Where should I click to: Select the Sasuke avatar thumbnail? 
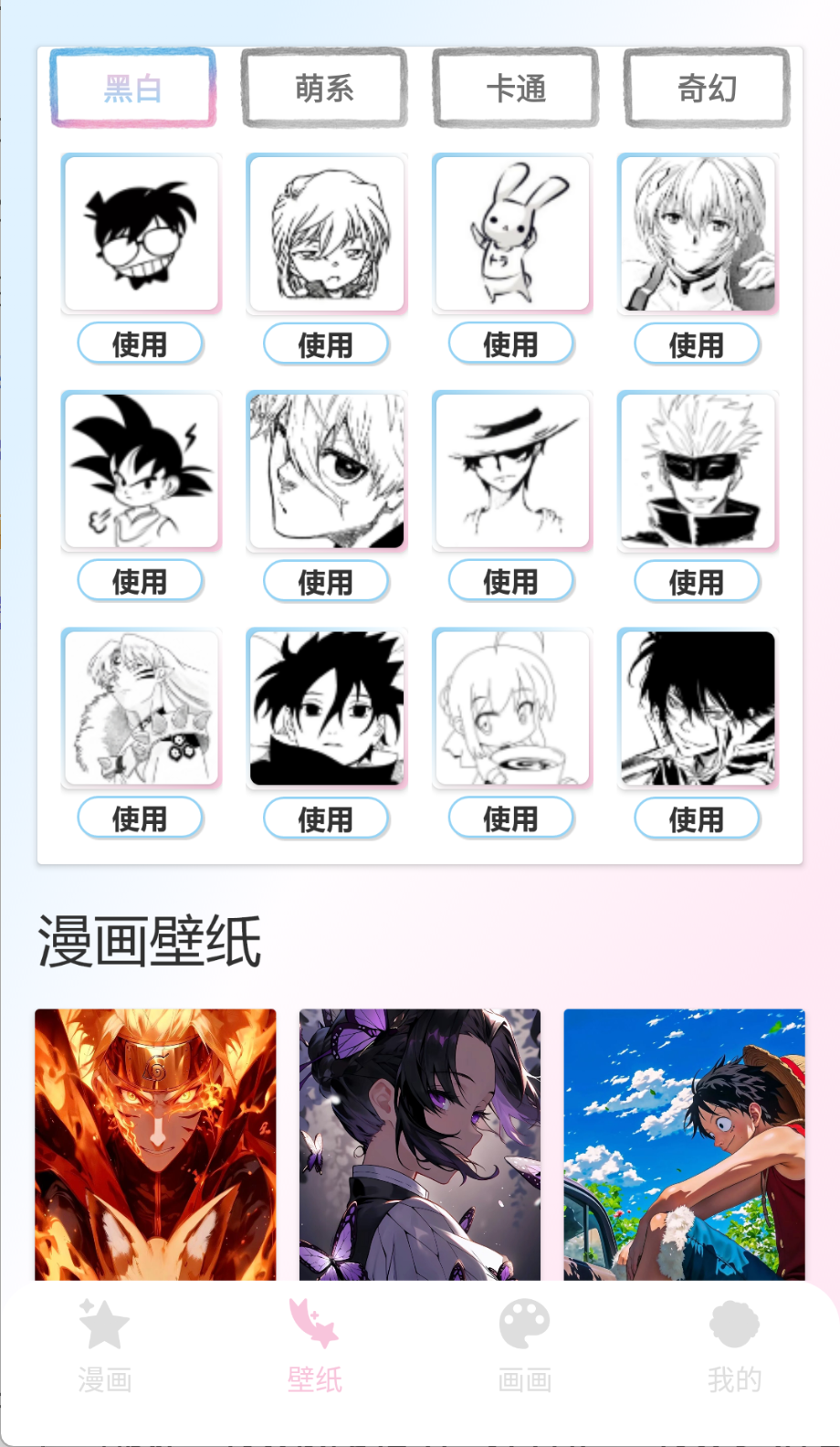(x=325, y=708)
